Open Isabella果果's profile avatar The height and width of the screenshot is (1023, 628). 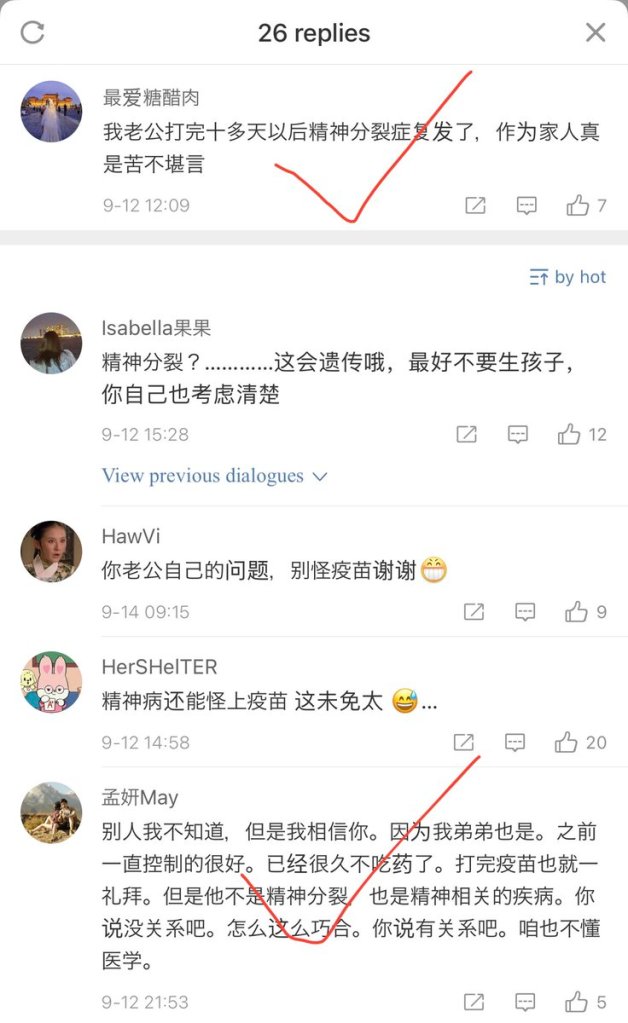pyautogui.click(x=51, y=342)
